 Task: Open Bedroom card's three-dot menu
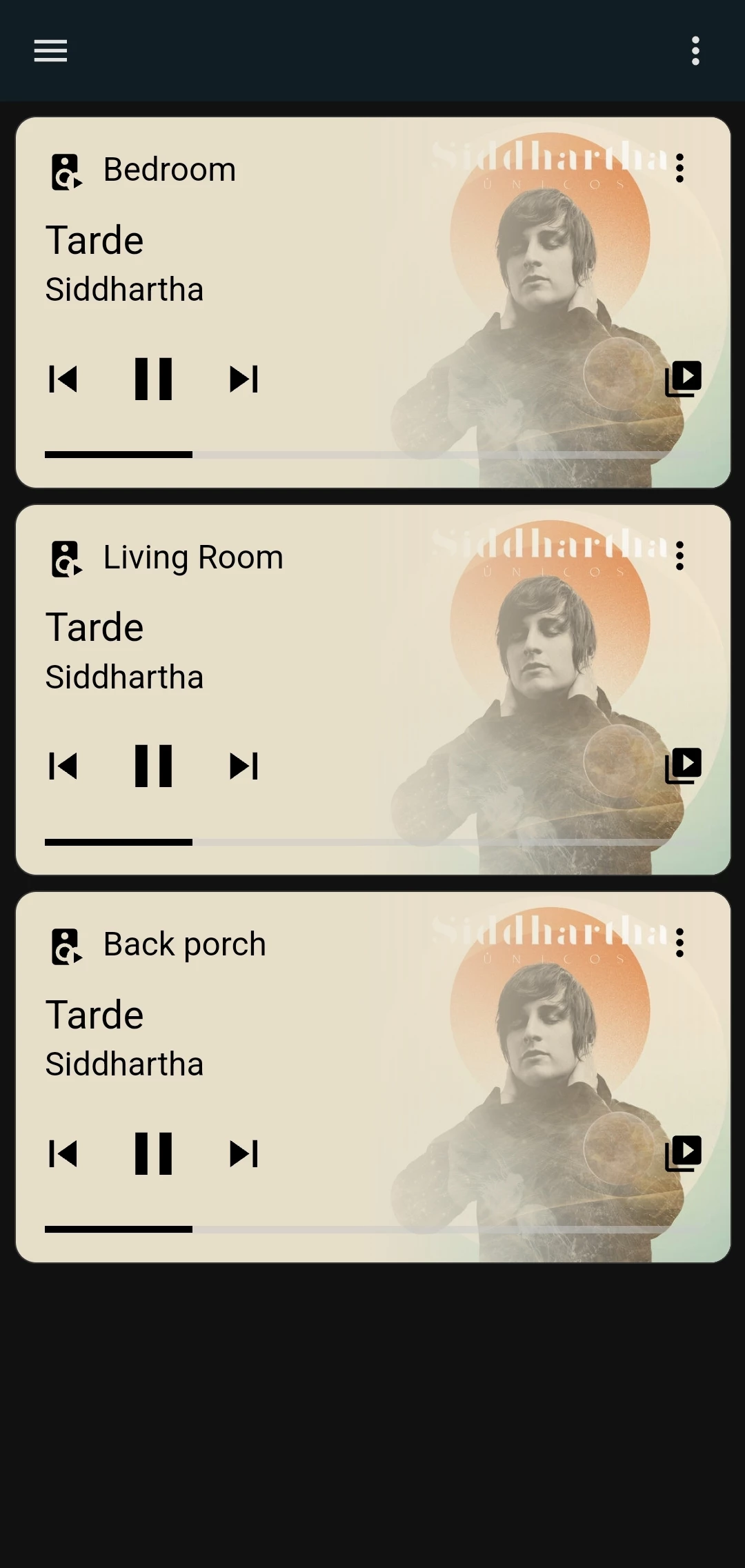[679, 168]
